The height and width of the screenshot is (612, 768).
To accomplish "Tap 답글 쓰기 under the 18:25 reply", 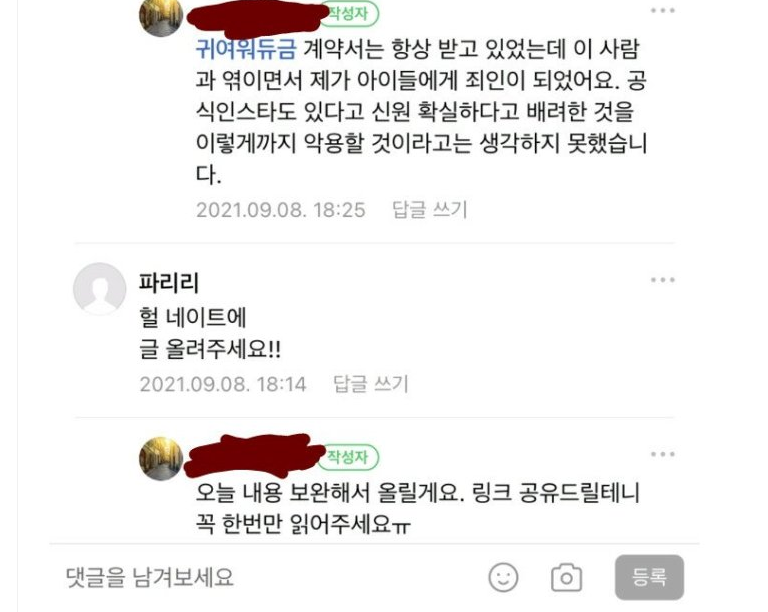I will pyautogui.click(x=430, y=210).
